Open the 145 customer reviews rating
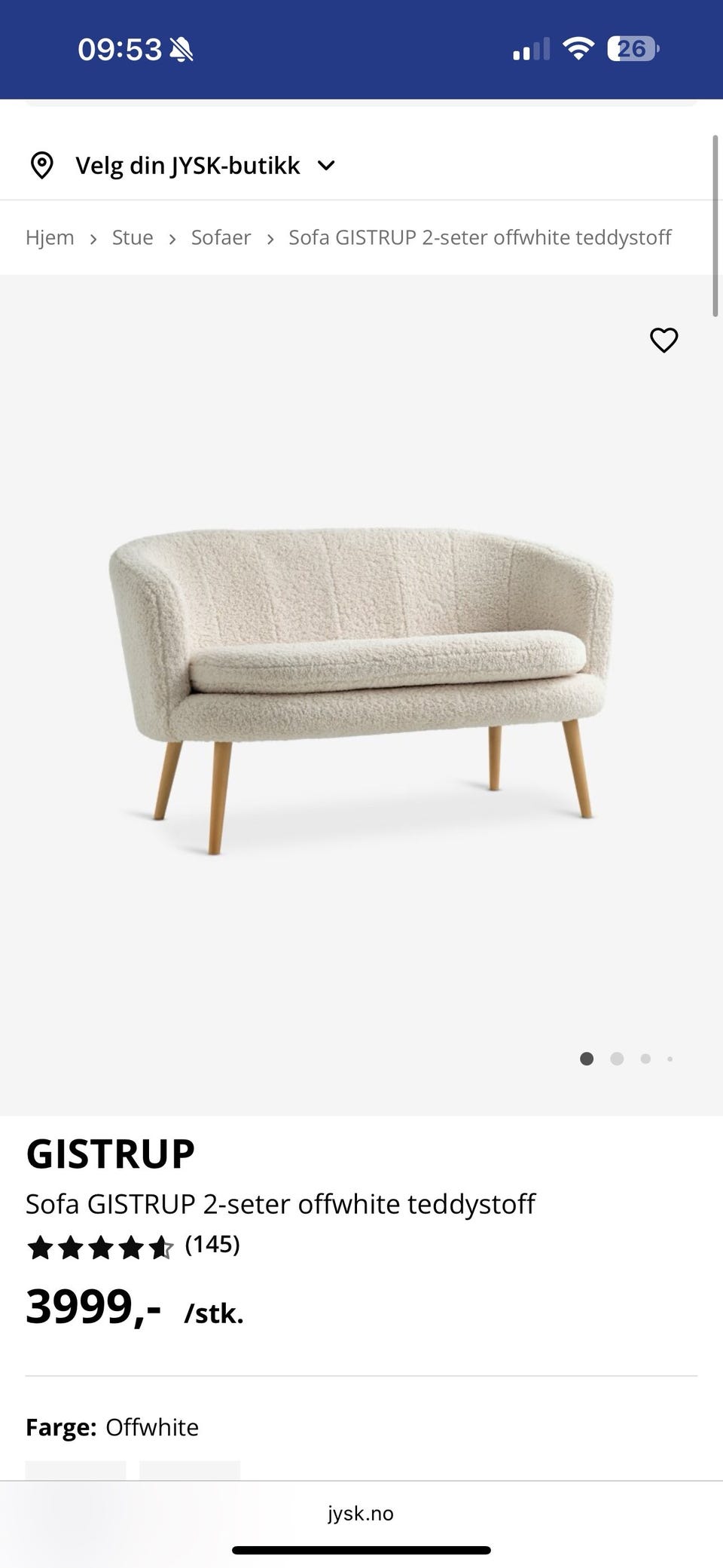 [x=134, y=1247]
